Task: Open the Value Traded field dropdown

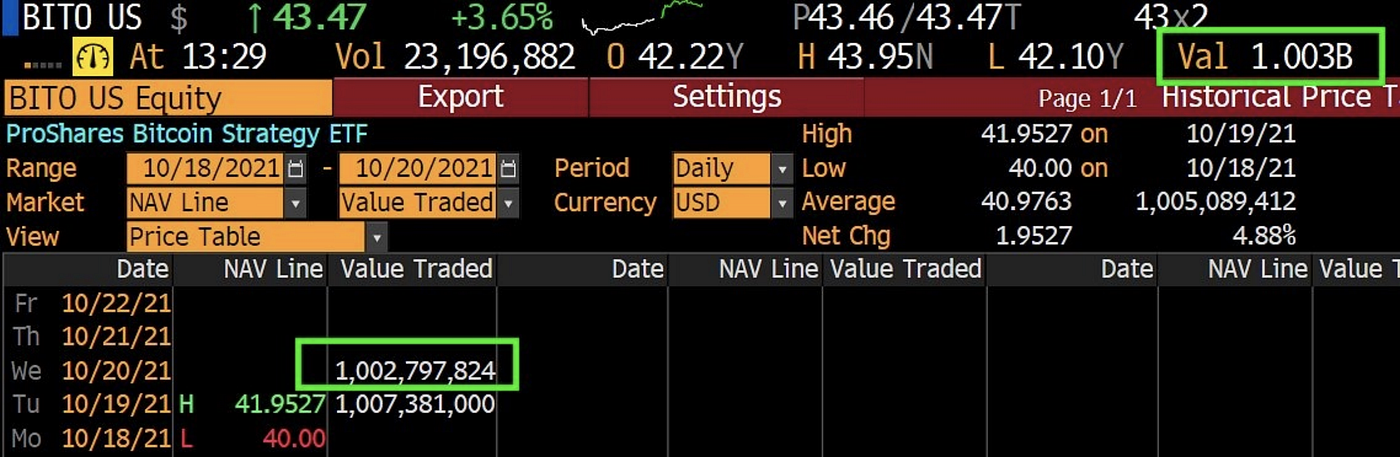Action: (509, 203)
